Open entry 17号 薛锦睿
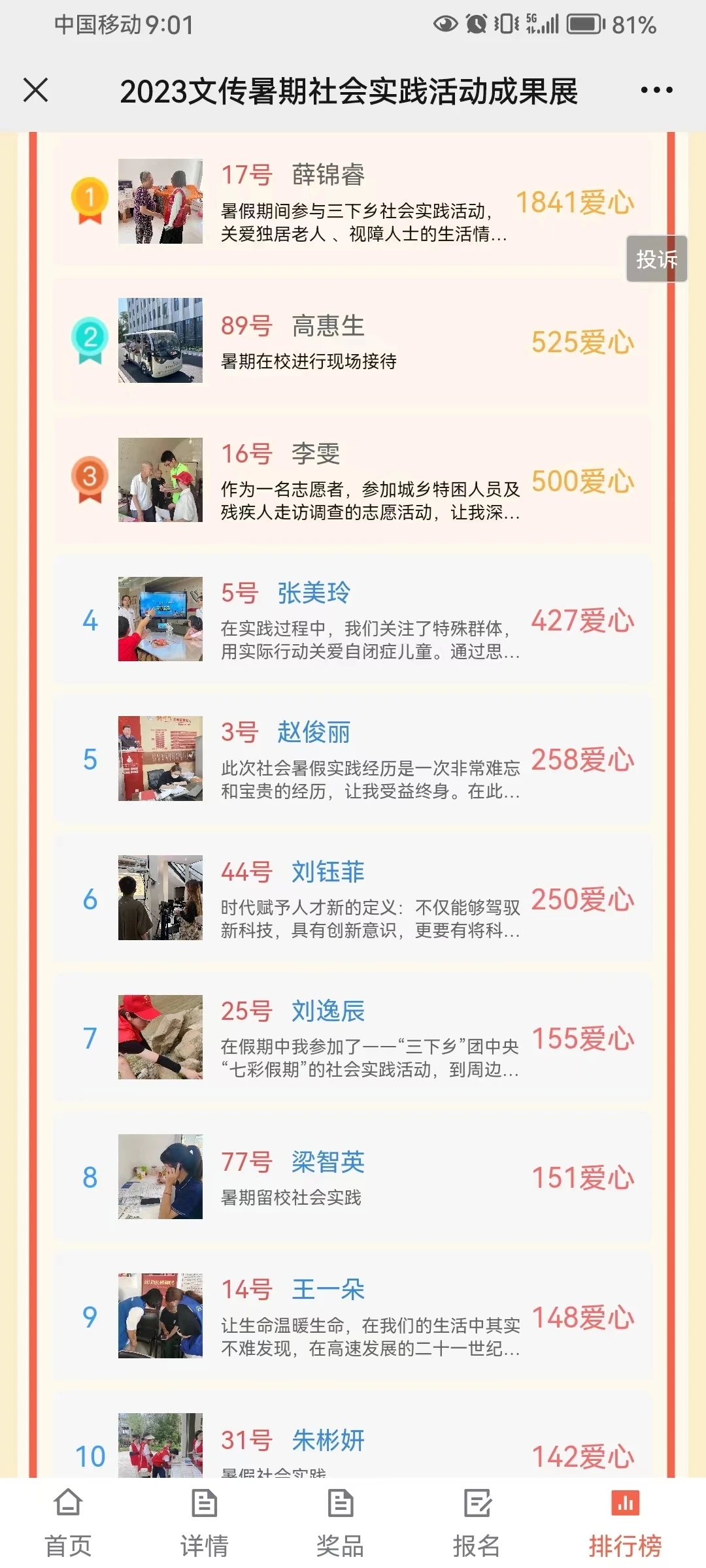706x1568 pixels. point(353,201)
